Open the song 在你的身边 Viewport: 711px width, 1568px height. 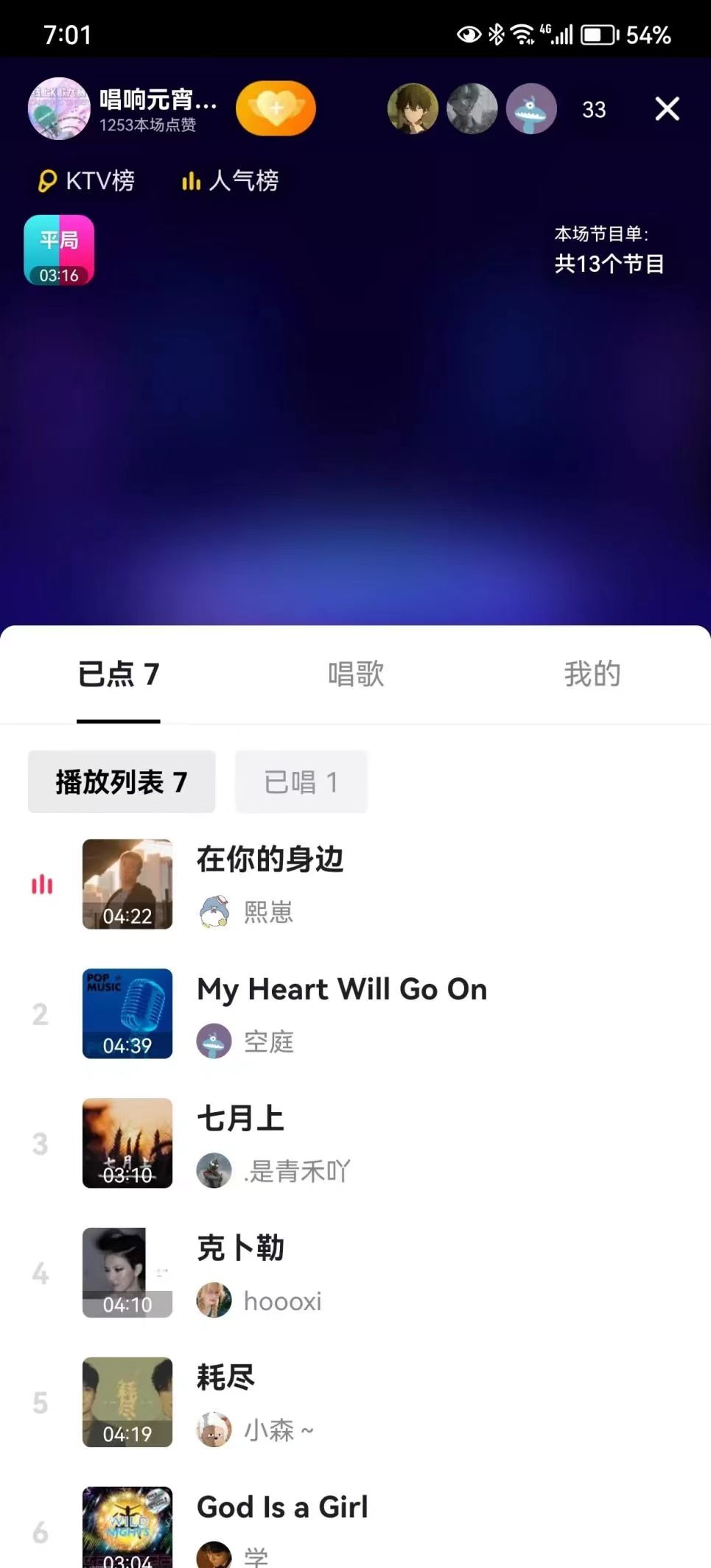[x=270, y=860]
